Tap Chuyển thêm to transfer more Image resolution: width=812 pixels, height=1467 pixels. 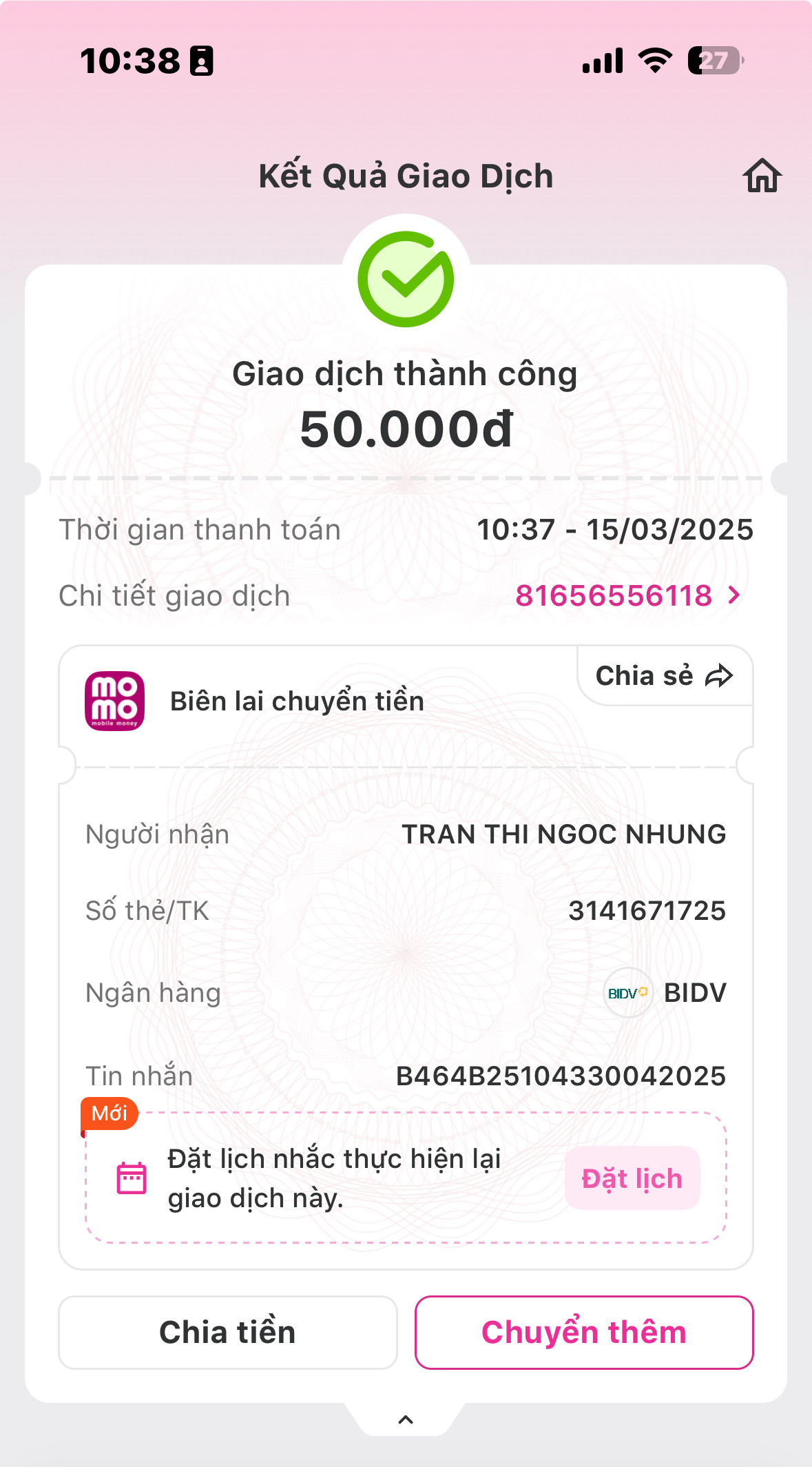click(x=583, y=1332)
